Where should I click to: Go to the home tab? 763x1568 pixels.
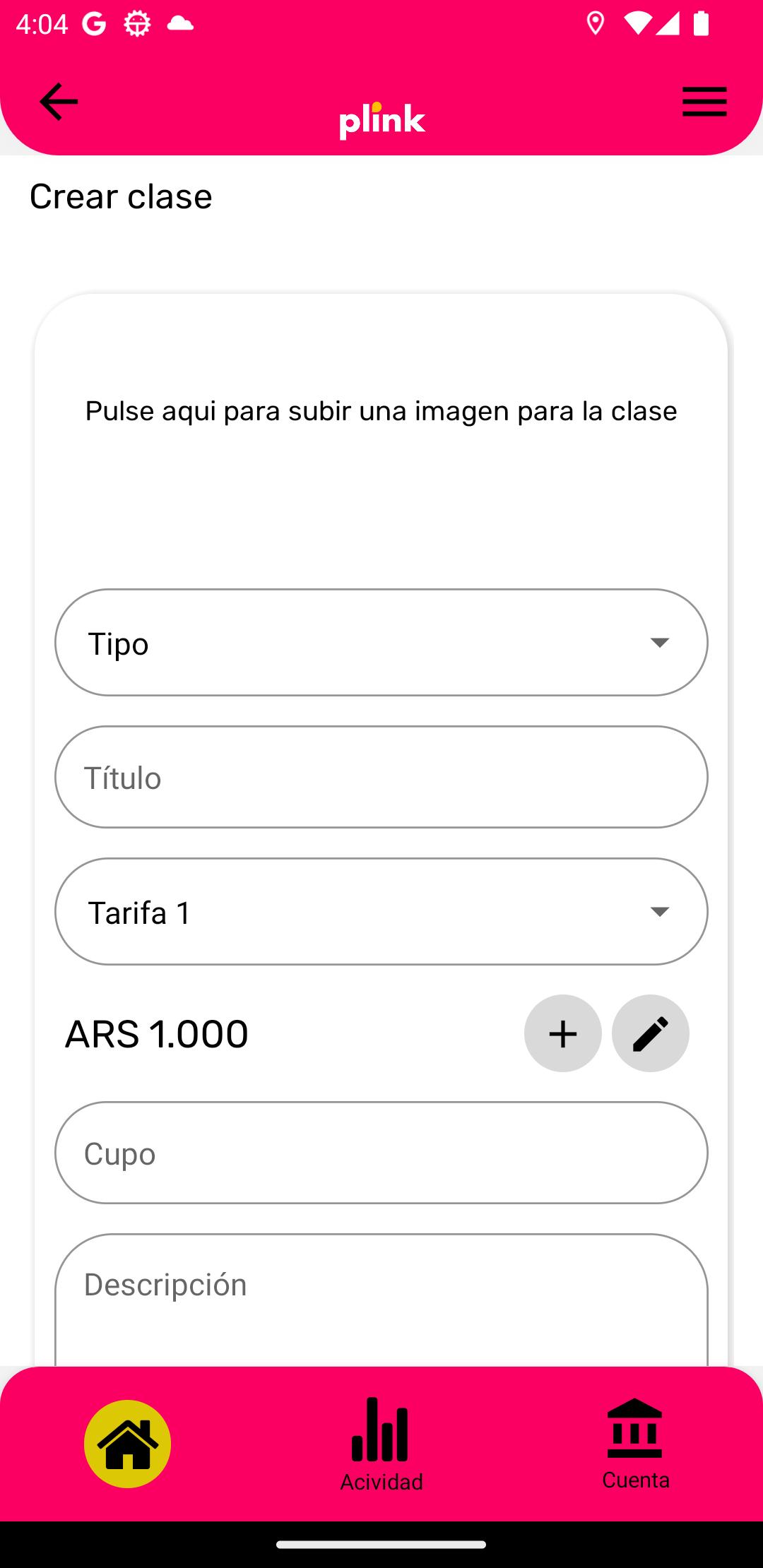point(128,1444)
